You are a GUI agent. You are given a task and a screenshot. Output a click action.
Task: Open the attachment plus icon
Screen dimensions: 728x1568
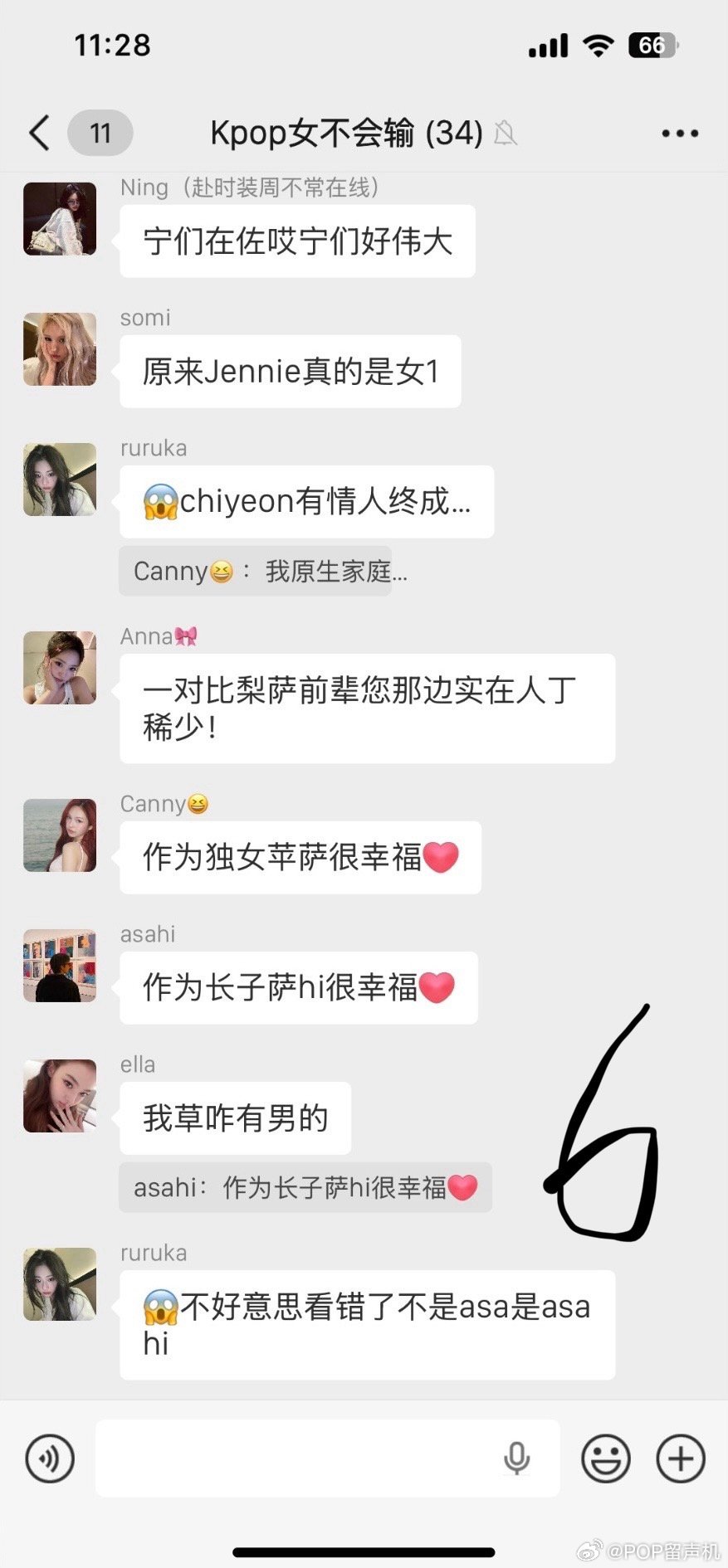[681, 1459]
